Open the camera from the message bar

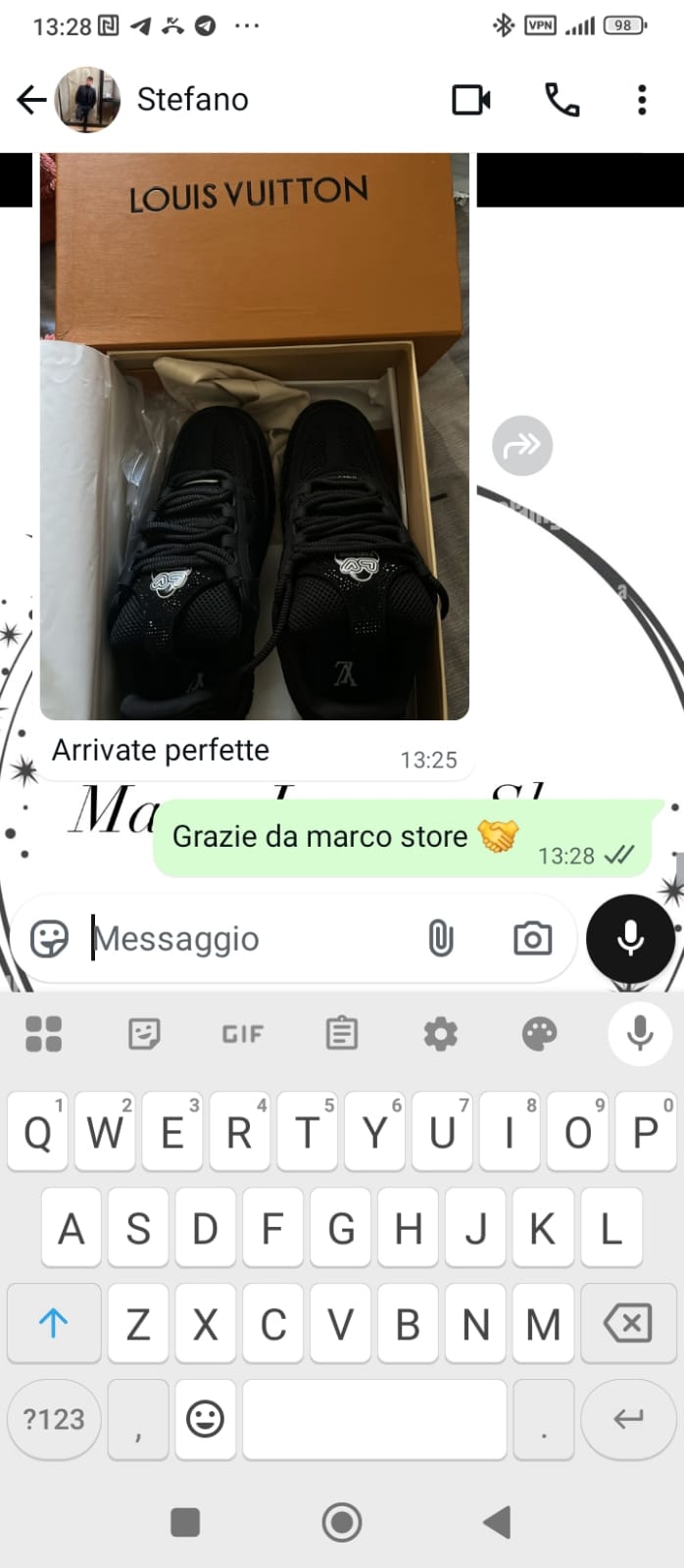pos(532,939)
